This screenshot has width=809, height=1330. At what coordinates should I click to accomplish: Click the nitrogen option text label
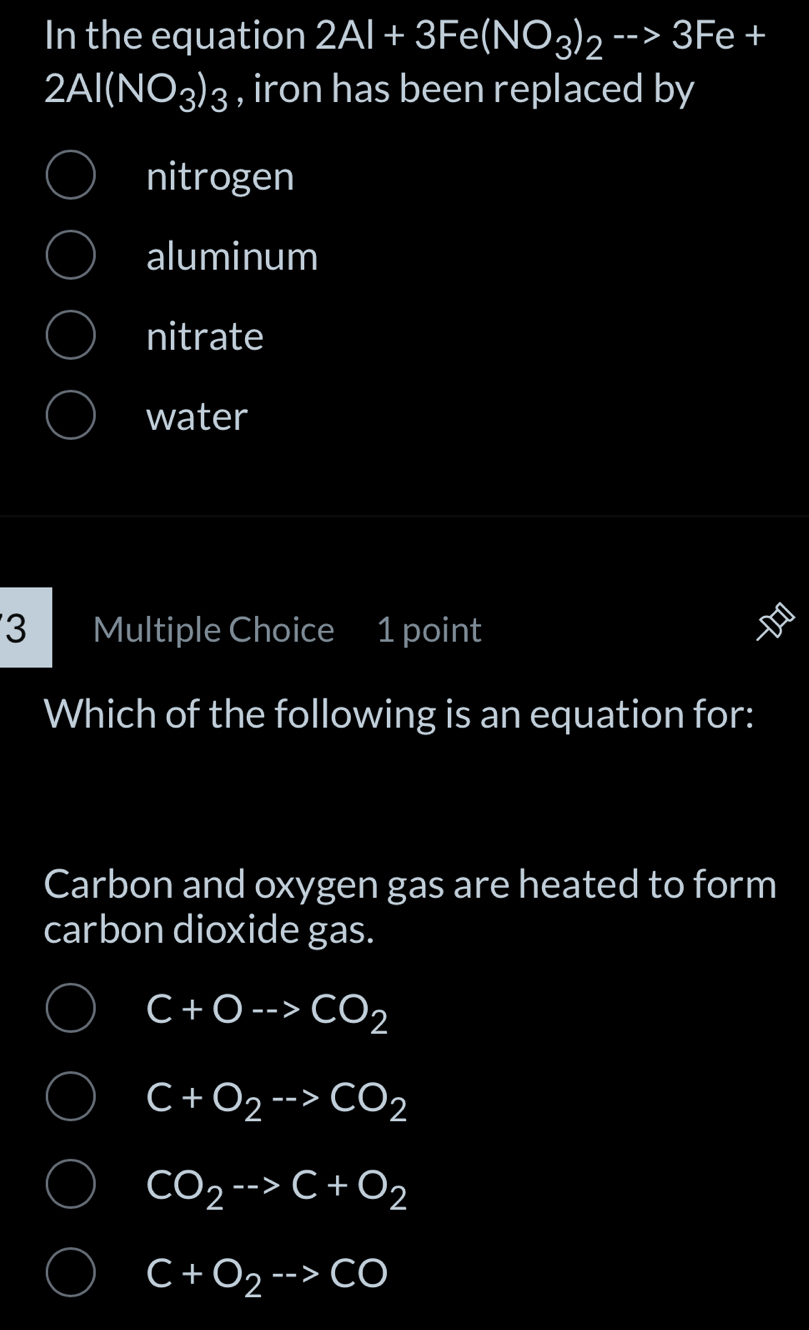click(x=220, y=176)
